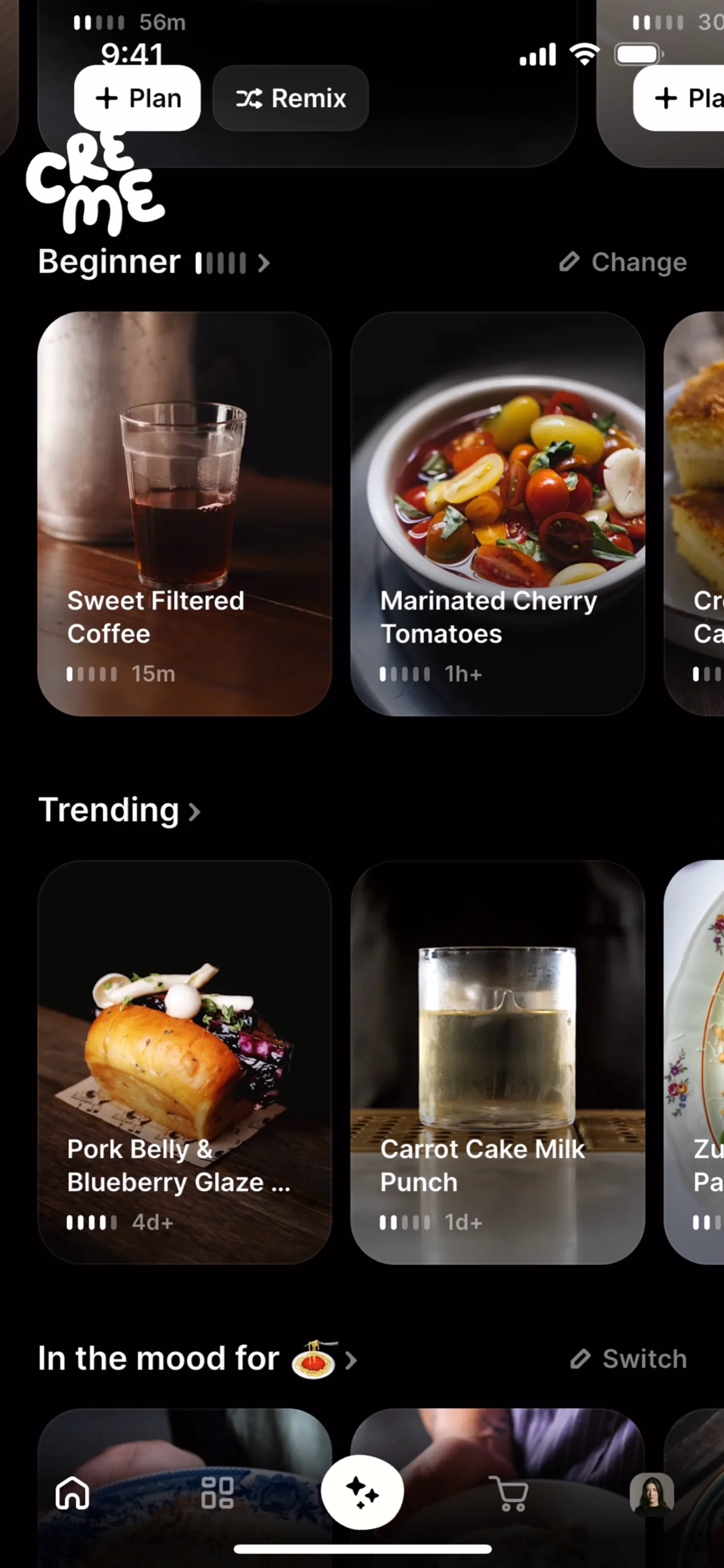This screenshot has height=1568, width=724.
Task: Tap the center sparkle button
Action: pos(362,1492)
